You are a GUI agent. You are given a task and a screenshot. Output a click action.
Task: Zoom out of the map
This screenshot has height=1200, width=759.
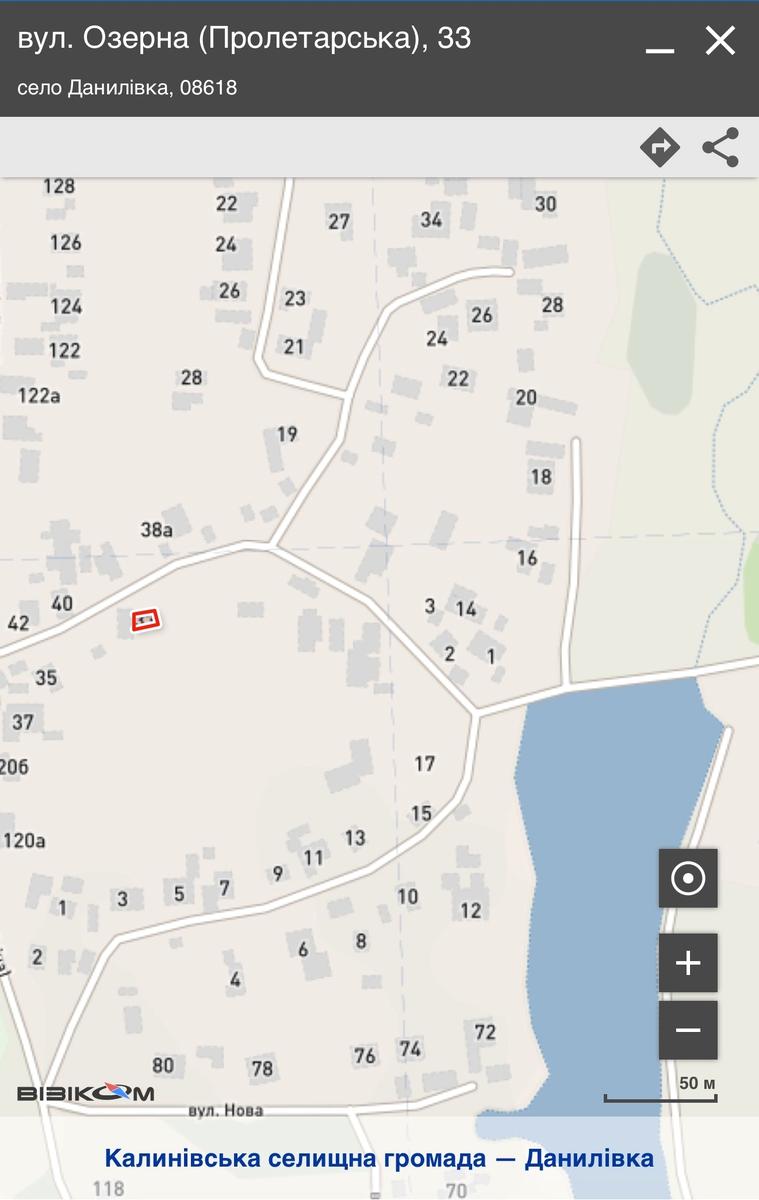tap(688, 1030)
